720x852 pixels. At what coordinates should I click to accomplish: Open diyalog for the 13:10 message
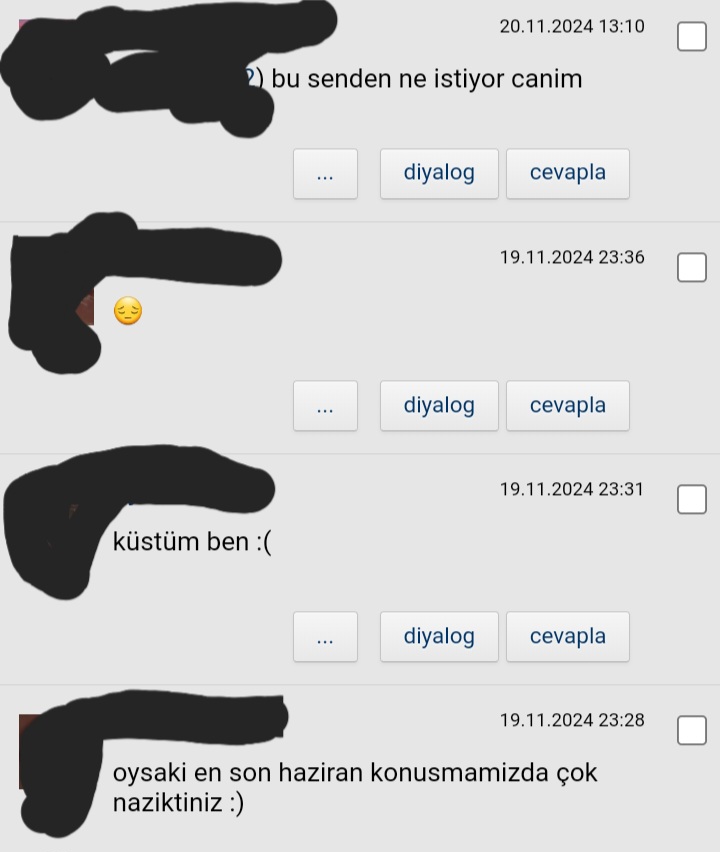pyautogui.click(x=439, y=173)
